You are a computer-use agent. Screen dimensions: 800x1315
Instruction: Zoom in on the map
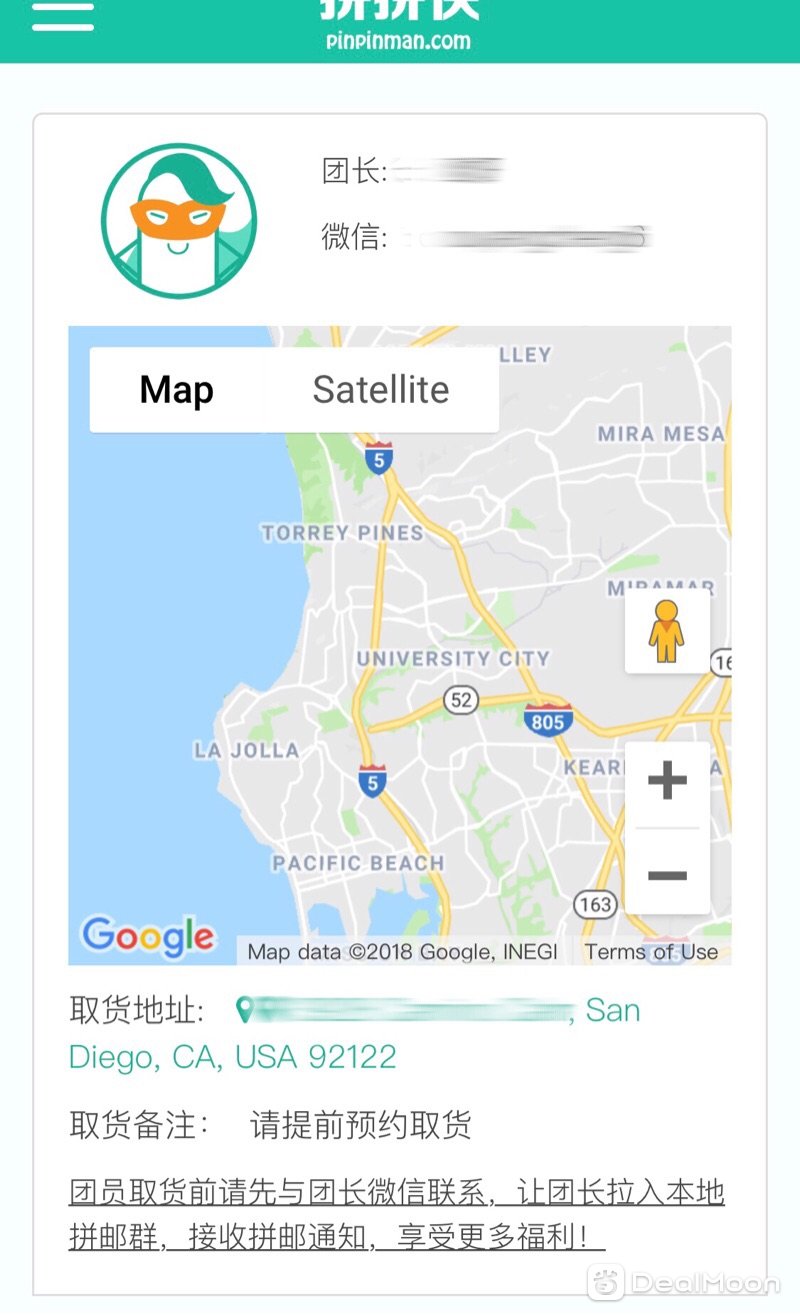point(667,781)
